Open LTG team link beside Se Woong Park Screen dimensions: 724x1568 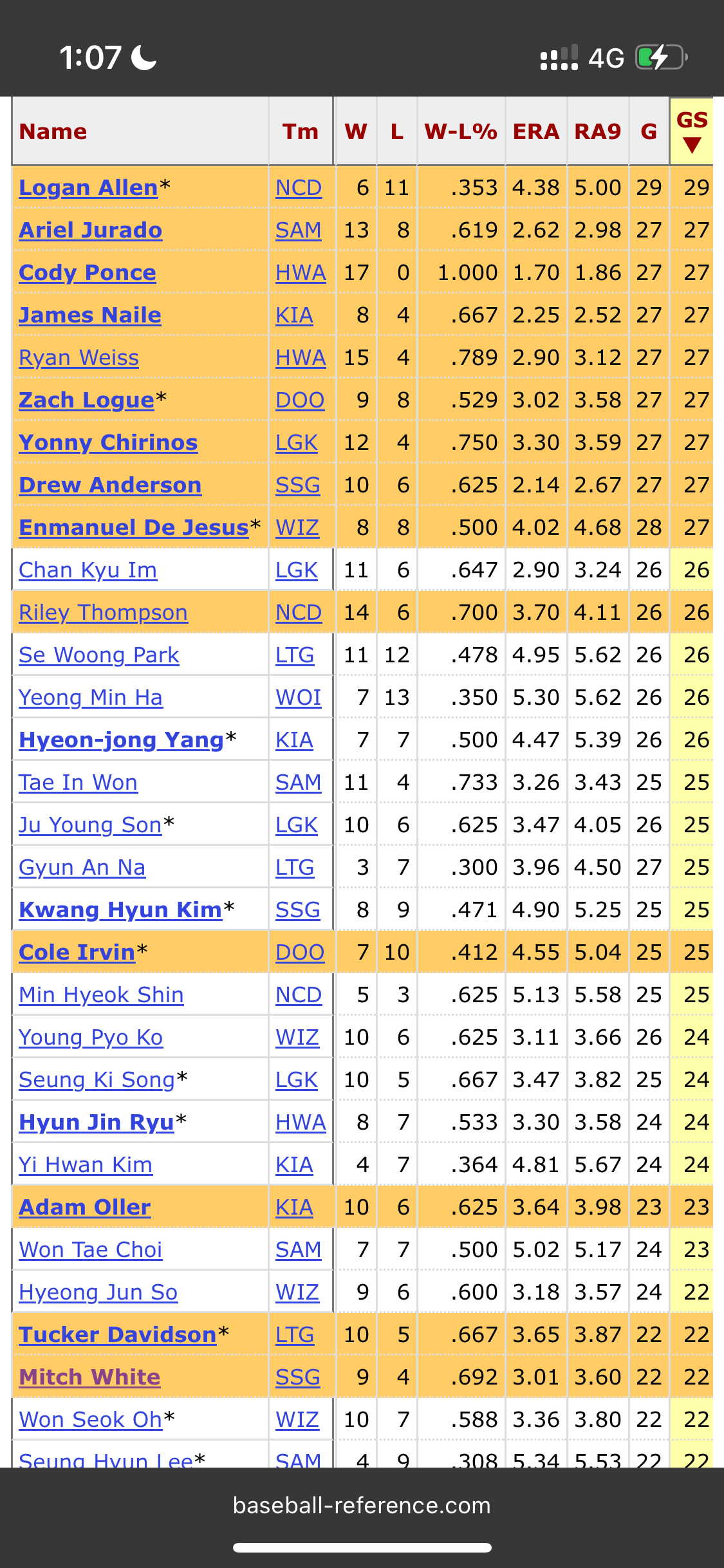(x=295, y=655)
